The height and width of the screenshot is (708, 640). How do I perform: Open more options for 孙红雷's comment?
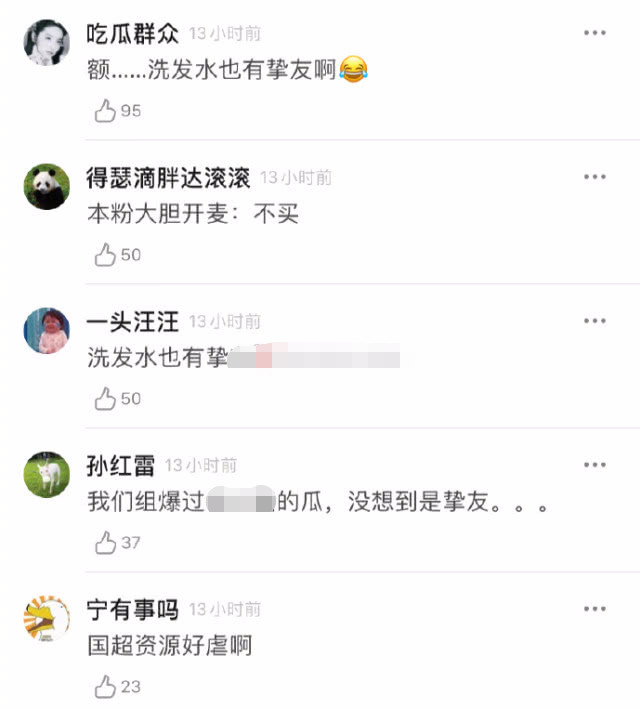pos(595,465)
